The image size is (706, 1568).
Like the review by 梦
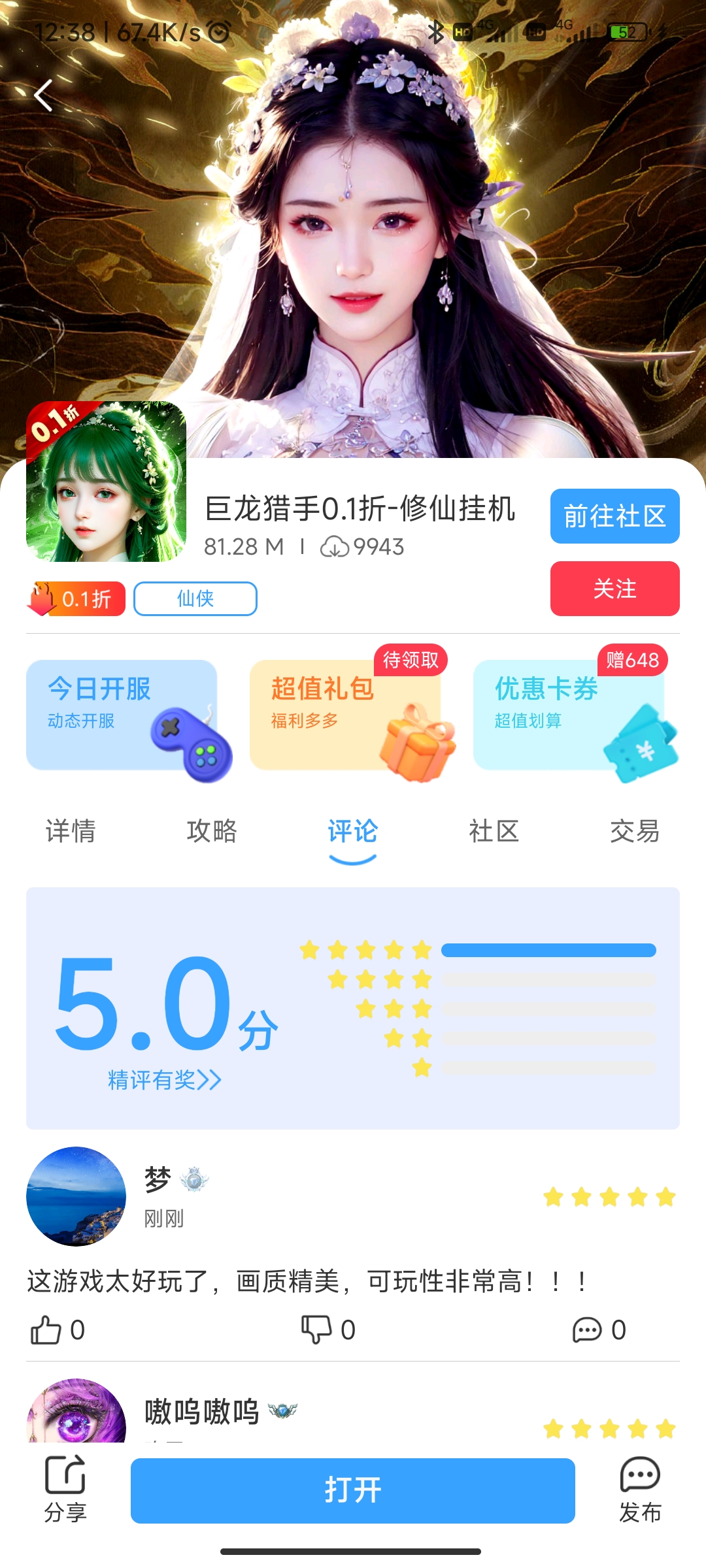tap(47, 1330)
